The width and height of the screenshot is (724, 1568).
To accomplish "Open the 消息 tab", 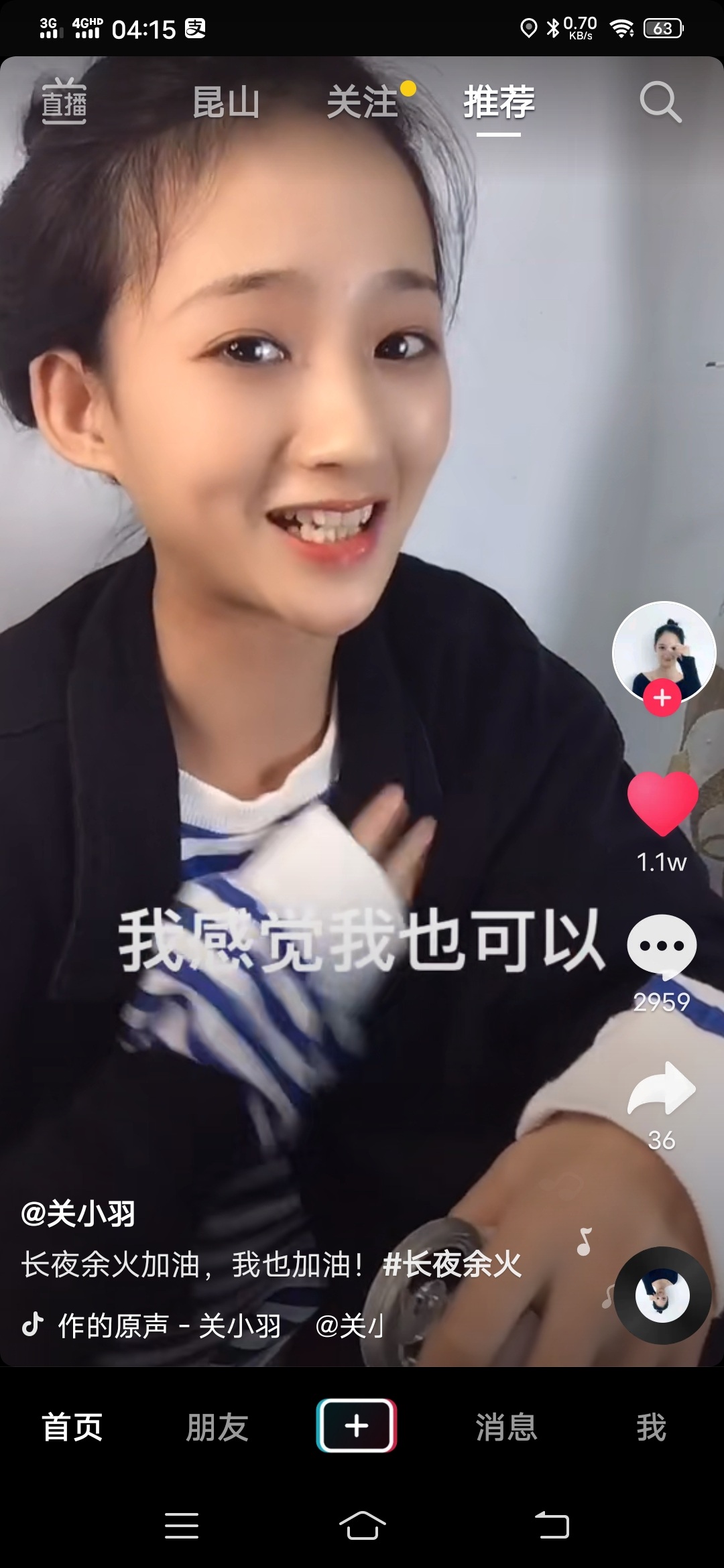I will click(507, 1427).
